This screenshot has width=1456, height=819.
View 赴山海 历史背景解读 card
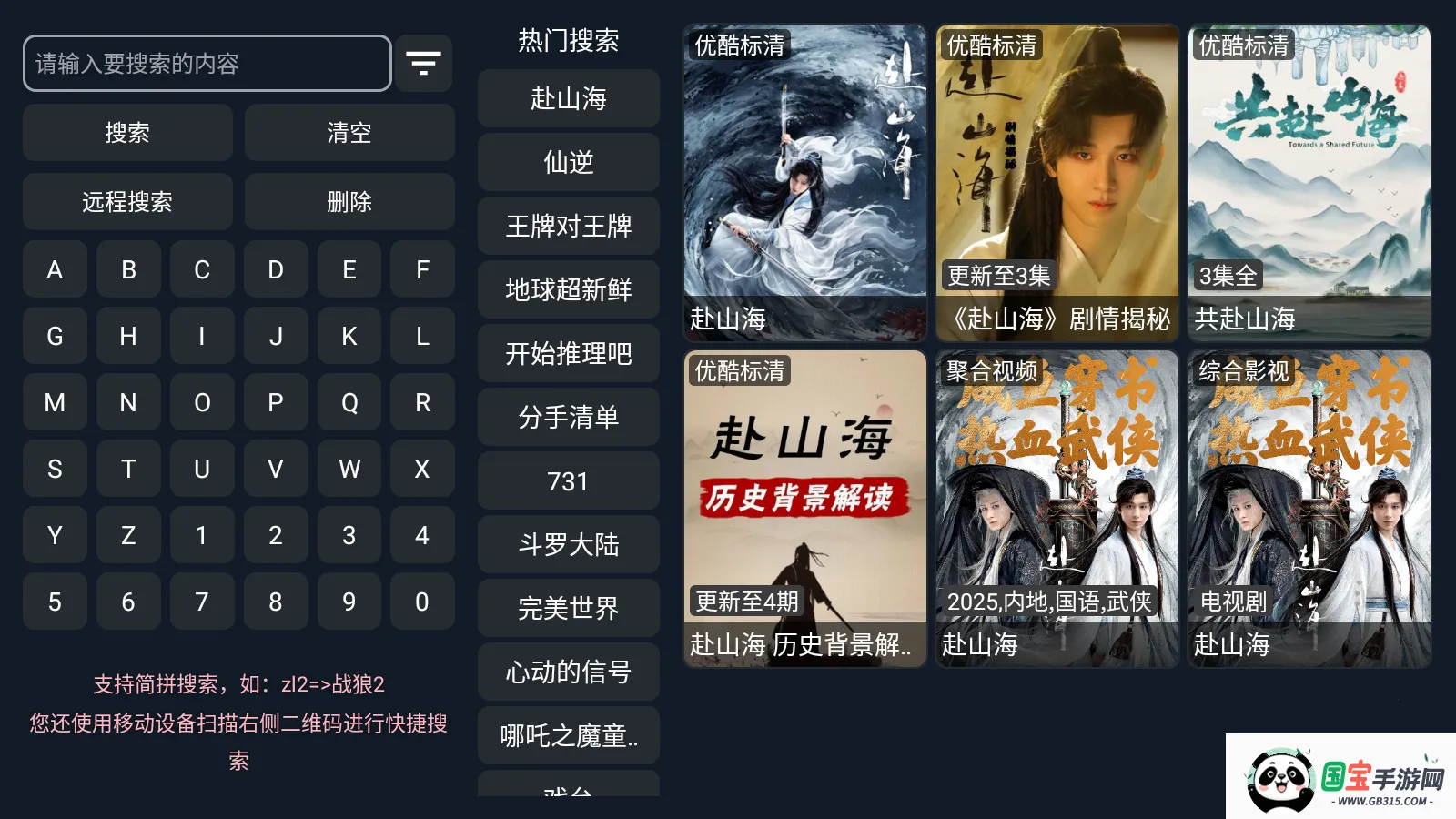[x=805, y=509]
